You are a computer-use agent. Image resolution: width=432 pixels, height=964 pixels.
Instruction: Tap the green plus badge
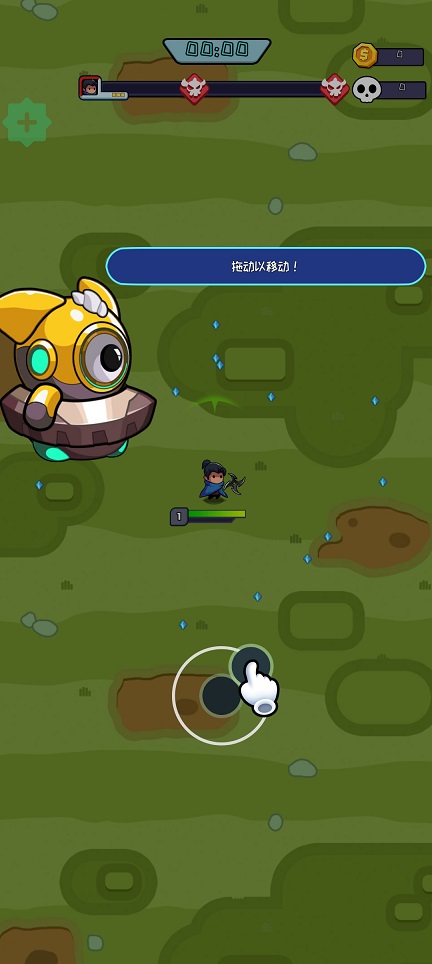[x=26, y=122]
